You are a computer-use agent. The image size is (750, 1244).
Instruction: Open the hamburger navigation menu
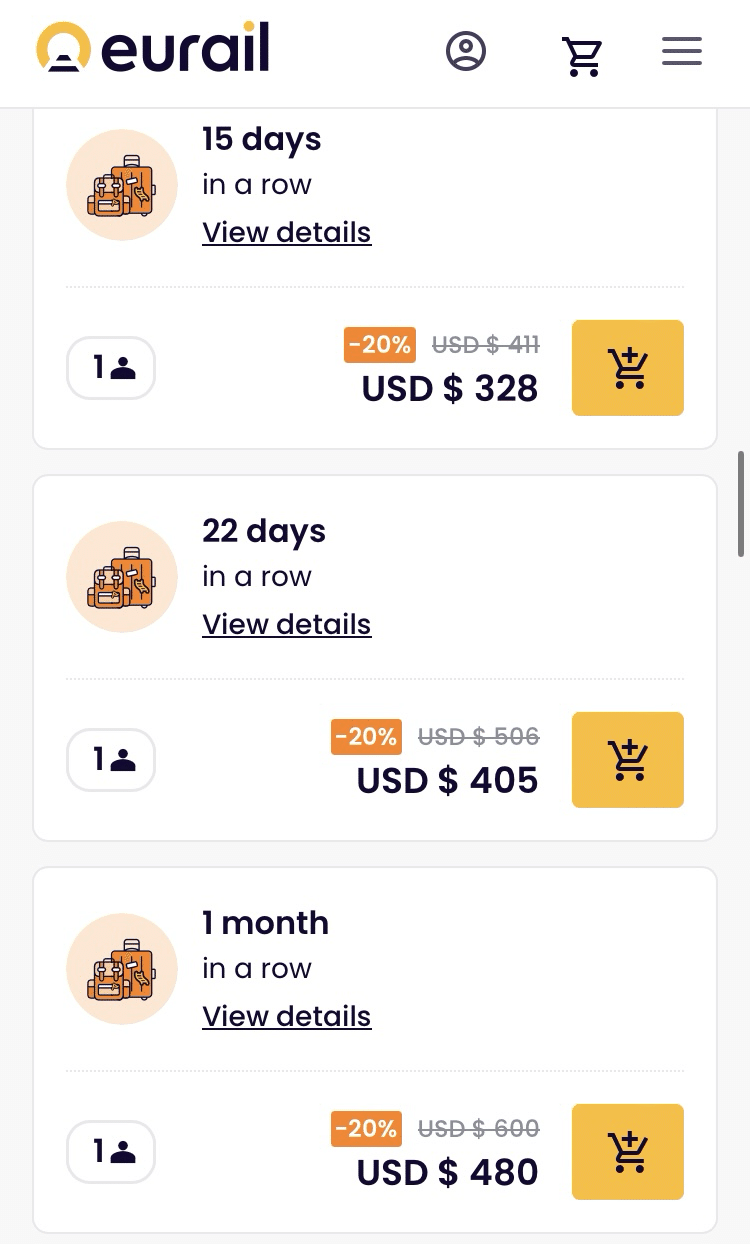pyautogui.click(x=682, y=51)
